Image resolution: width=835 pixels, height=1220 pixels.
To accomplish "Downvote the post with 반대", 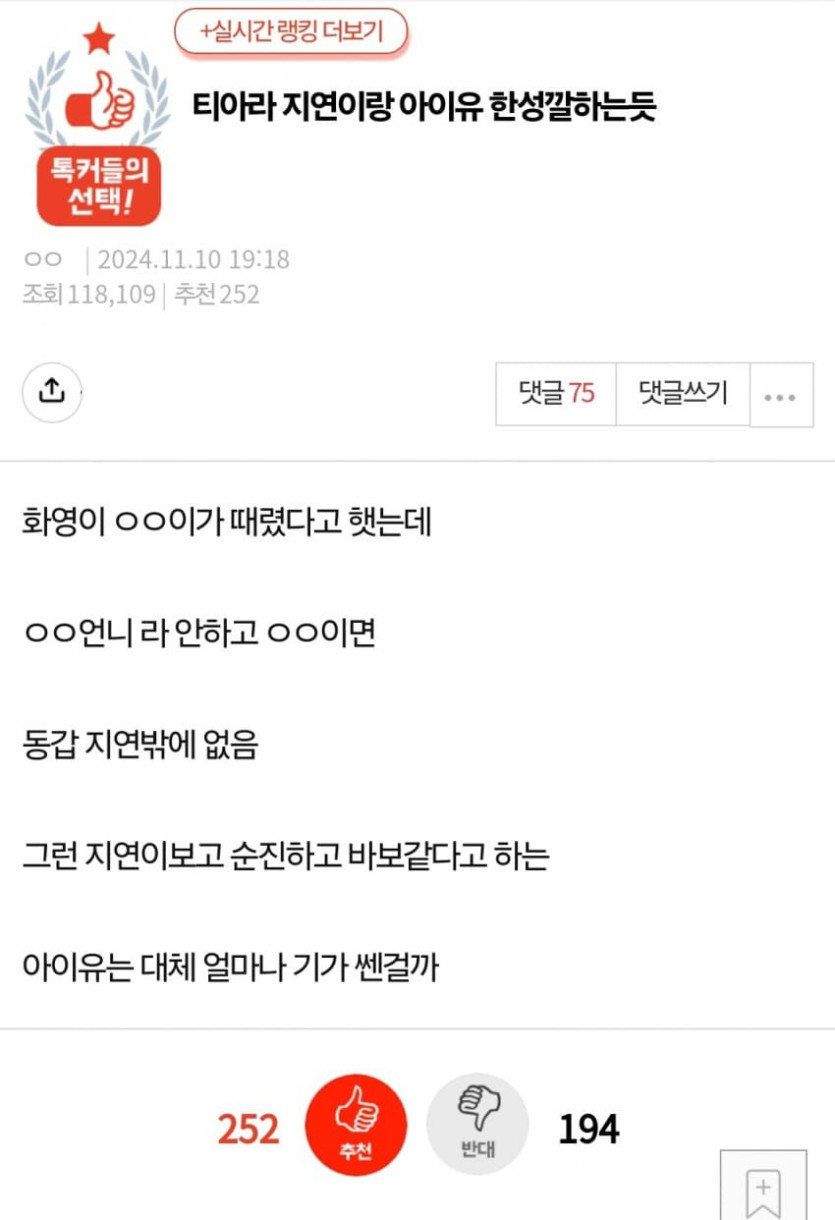I will click(478, 1124).
